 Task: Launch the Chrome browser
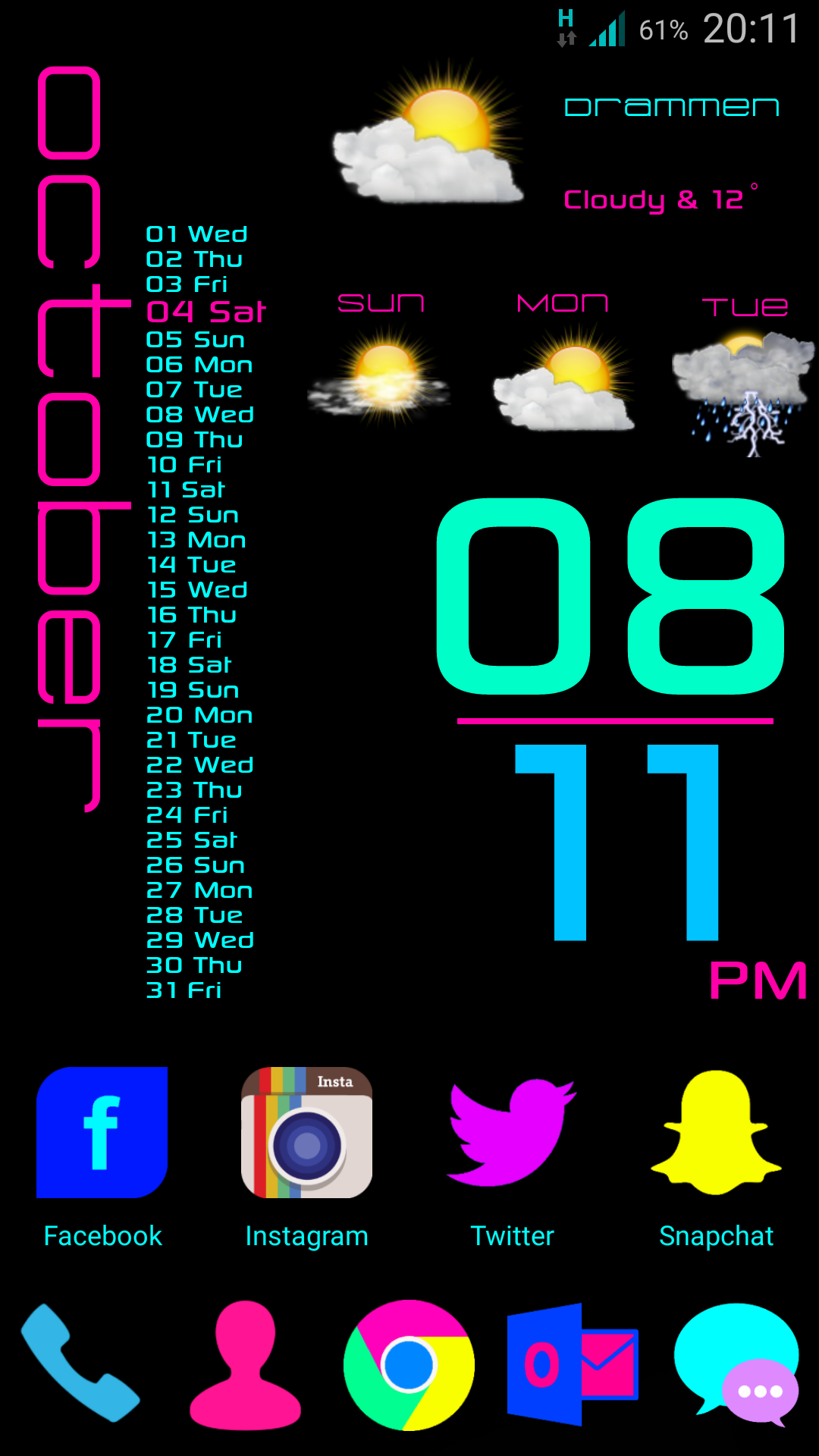coord(409,1365)
